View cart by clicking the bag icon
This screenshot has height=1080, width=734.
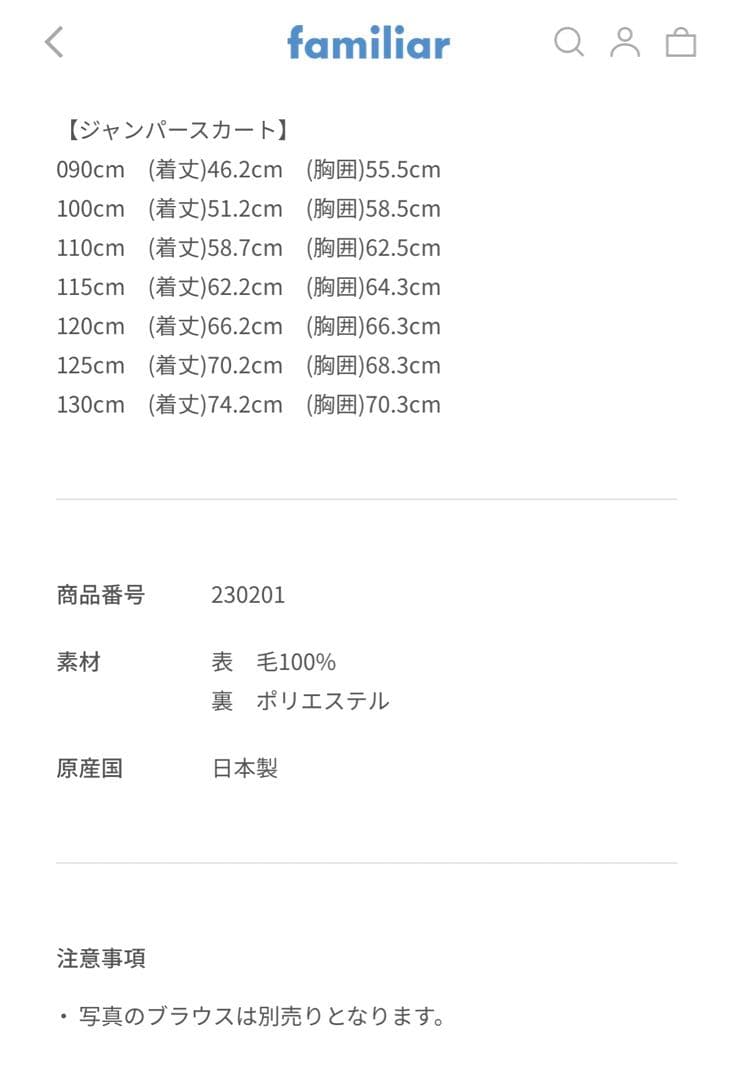tap(682, 43)
